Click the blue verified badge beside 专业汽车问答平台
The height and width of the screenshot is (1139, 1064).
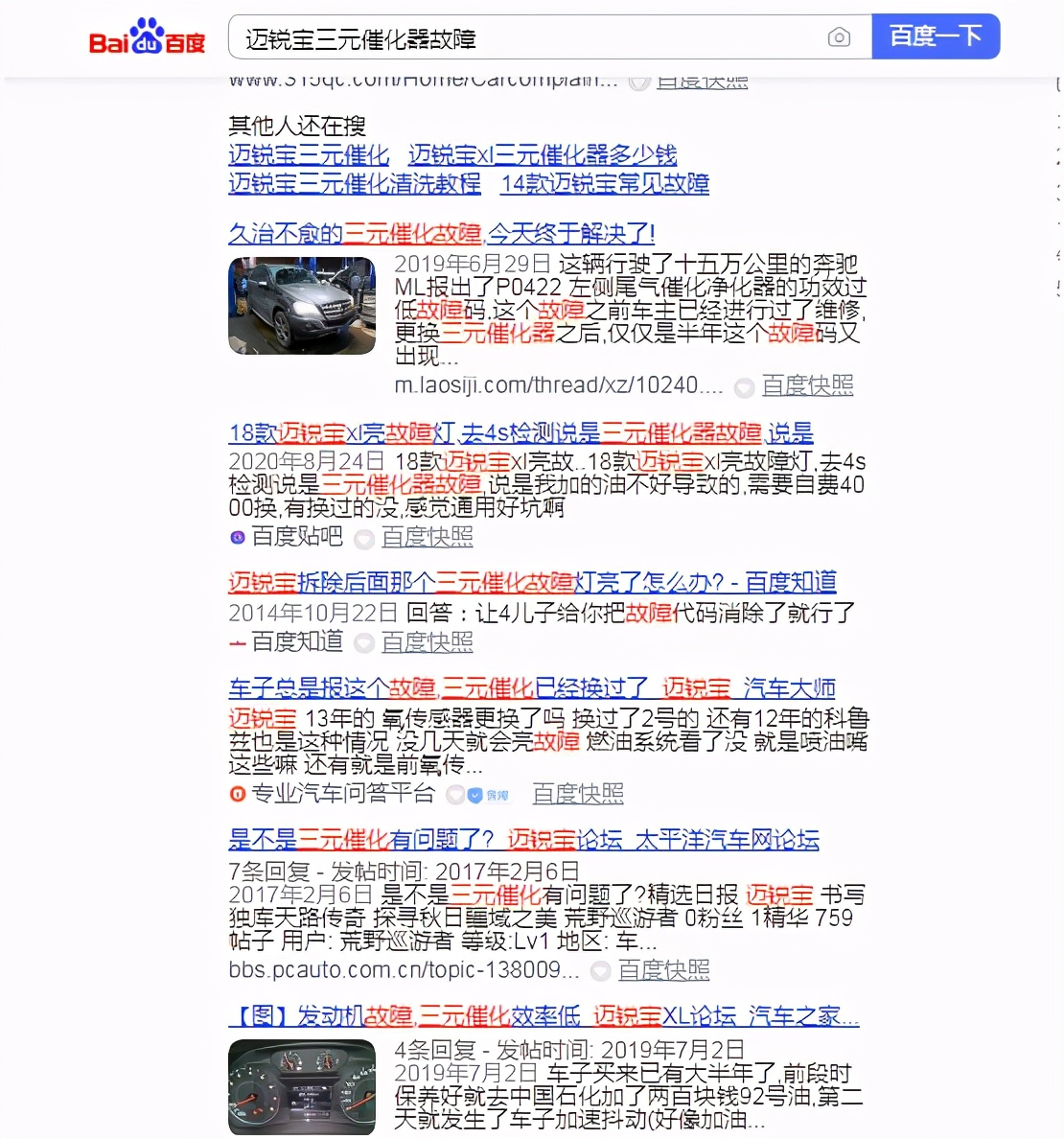pos(474,795)
